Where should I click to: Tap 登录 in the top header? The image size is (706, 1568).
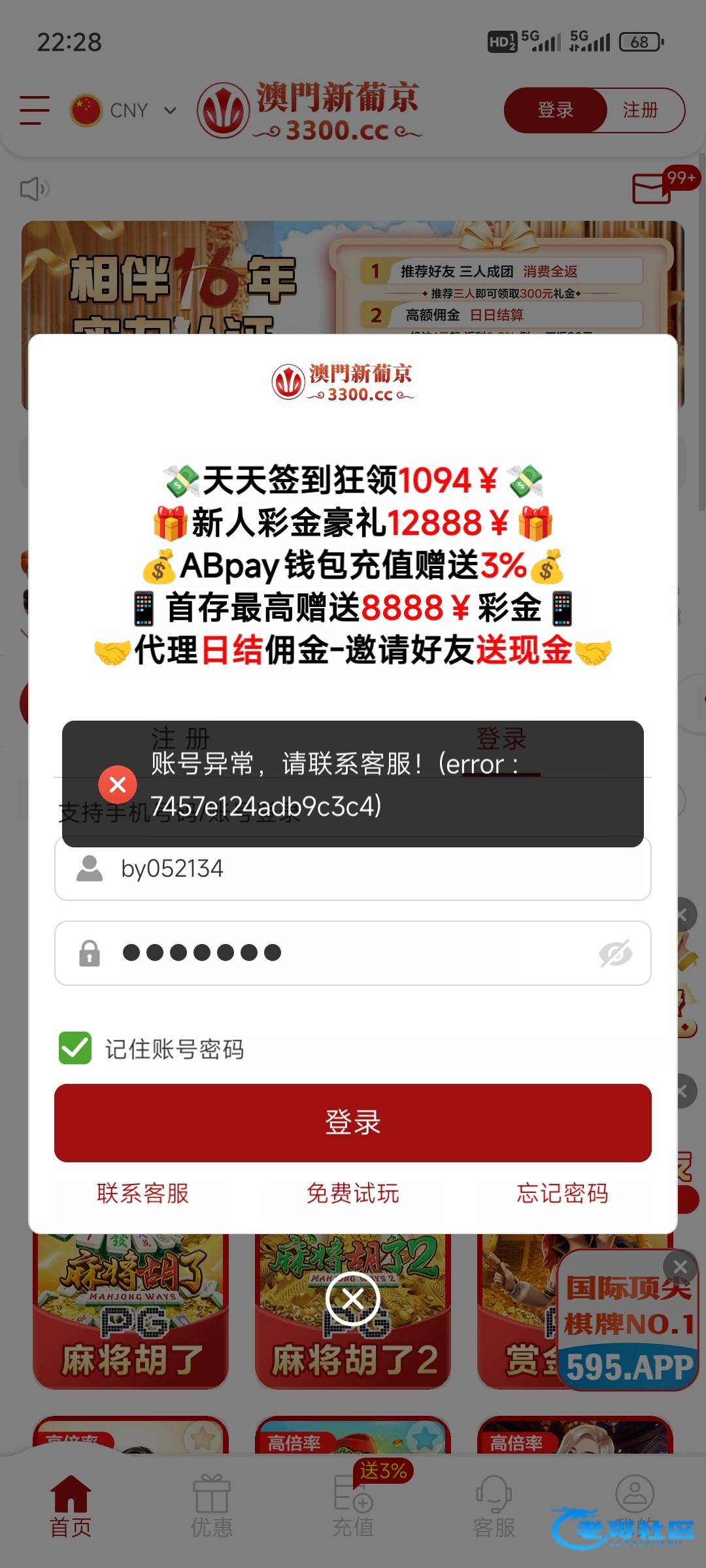(x=555, y=110)
